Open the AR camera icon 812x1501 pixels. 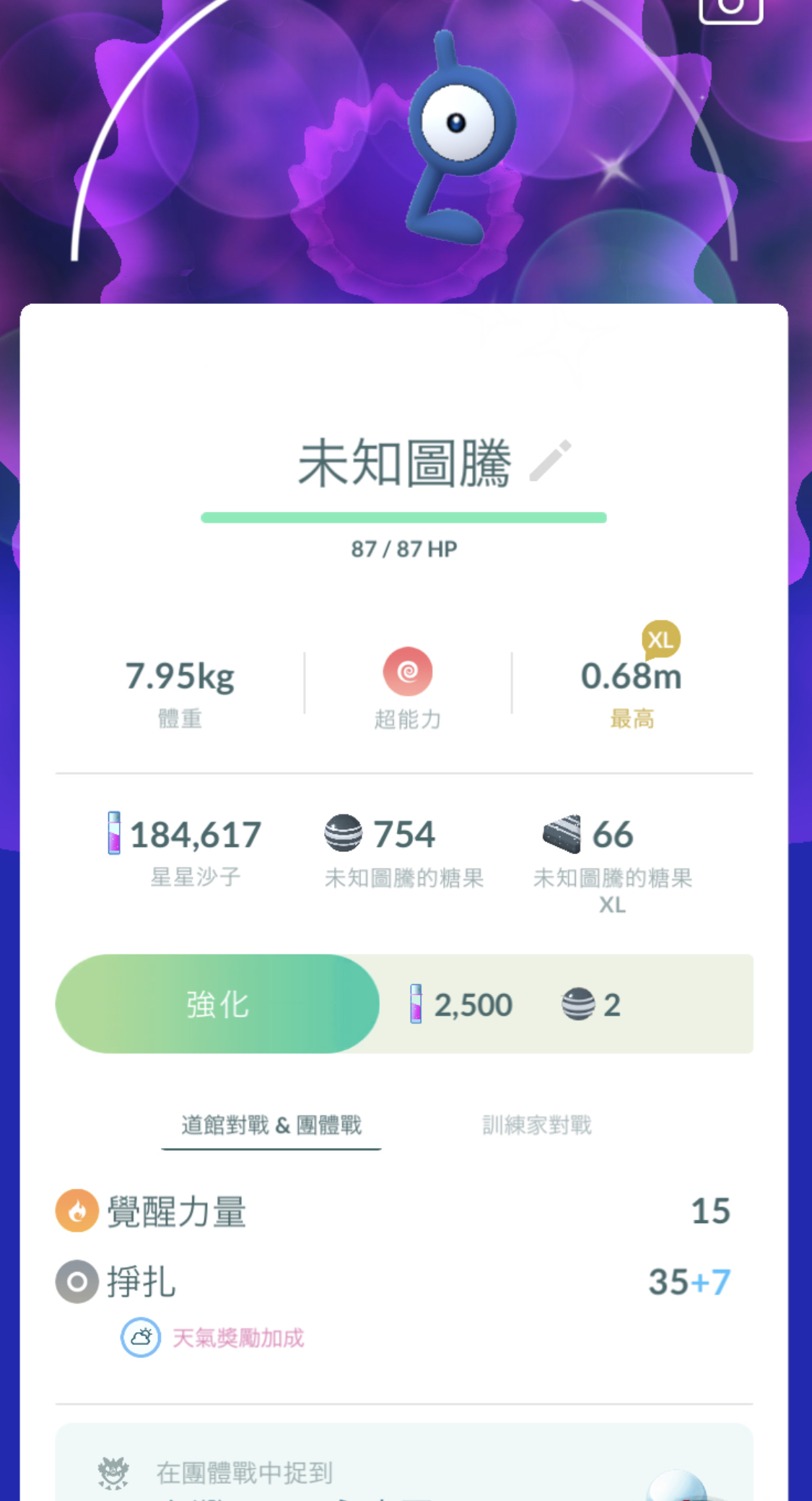tap(730, 9)
